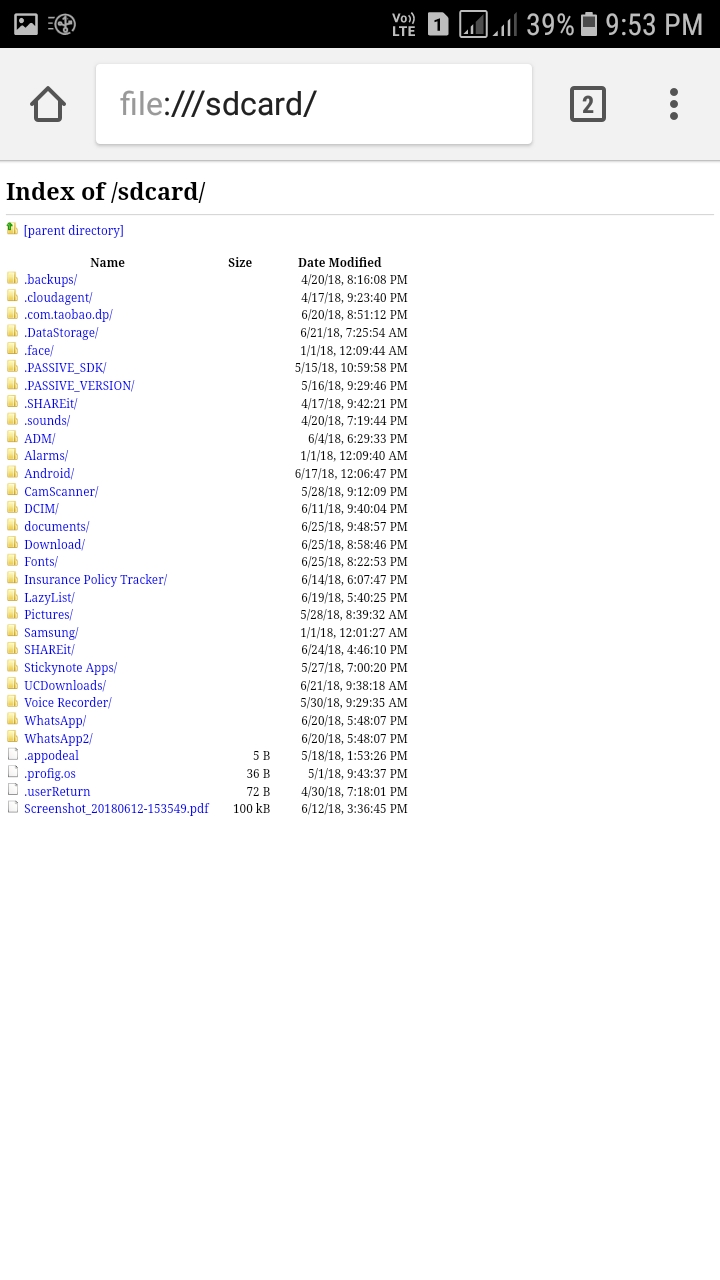Tap the file:///sdcard/ address bar
Image resolution: width=720 pixels, height=1280 pixels.
tap(313, 104)
